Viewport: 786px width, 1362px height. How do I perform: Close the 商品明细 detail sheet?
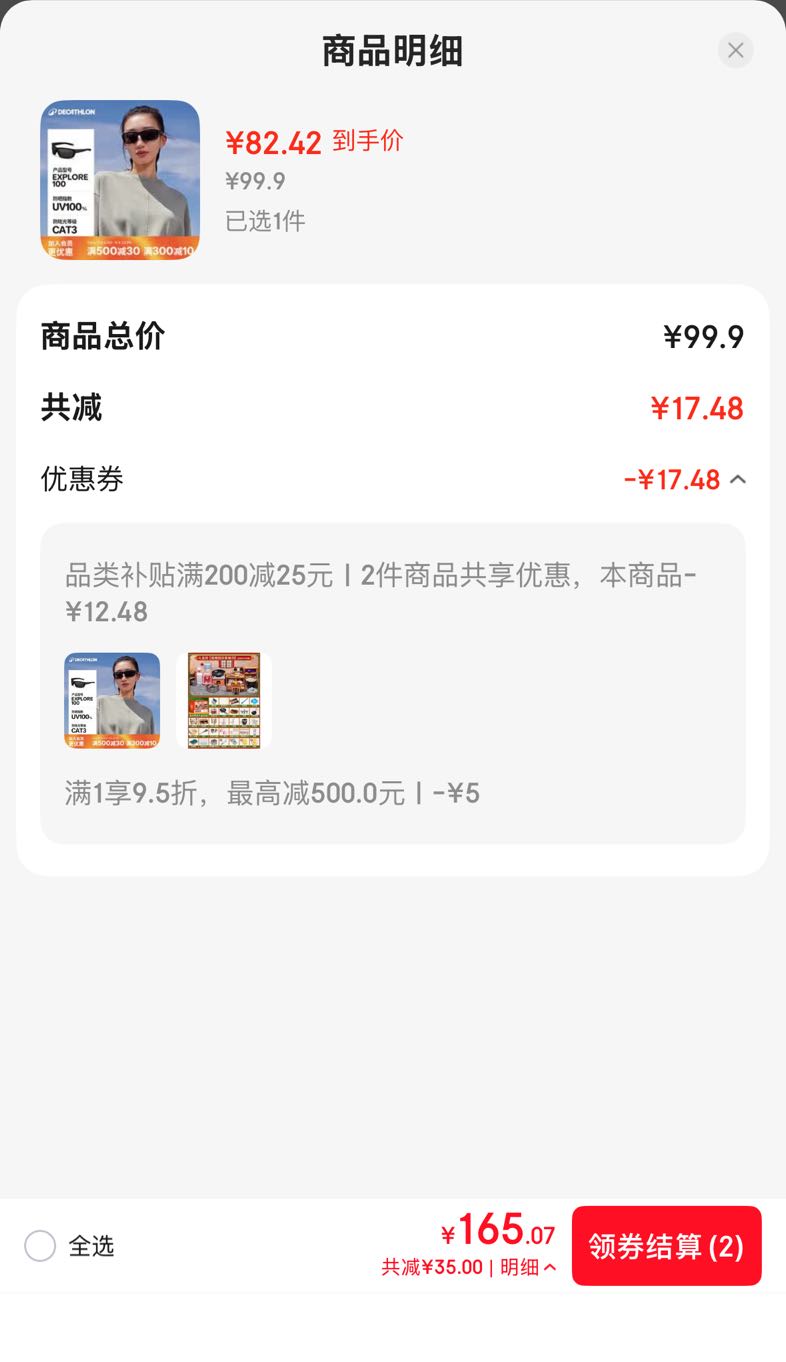click(x=735, y=50)
